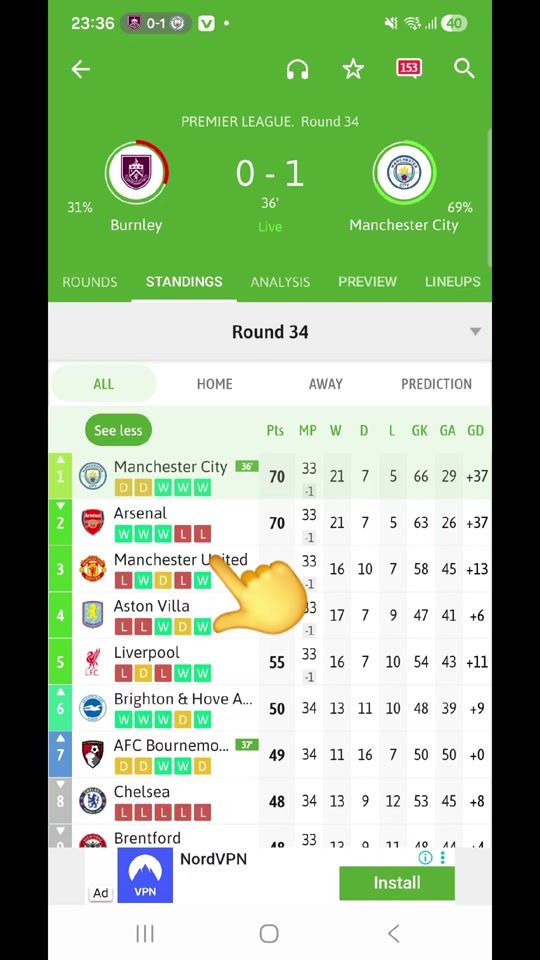Select the Away standings filter
Image resolution: width=540 pixels, height=960 pixels.
point(325,384)
